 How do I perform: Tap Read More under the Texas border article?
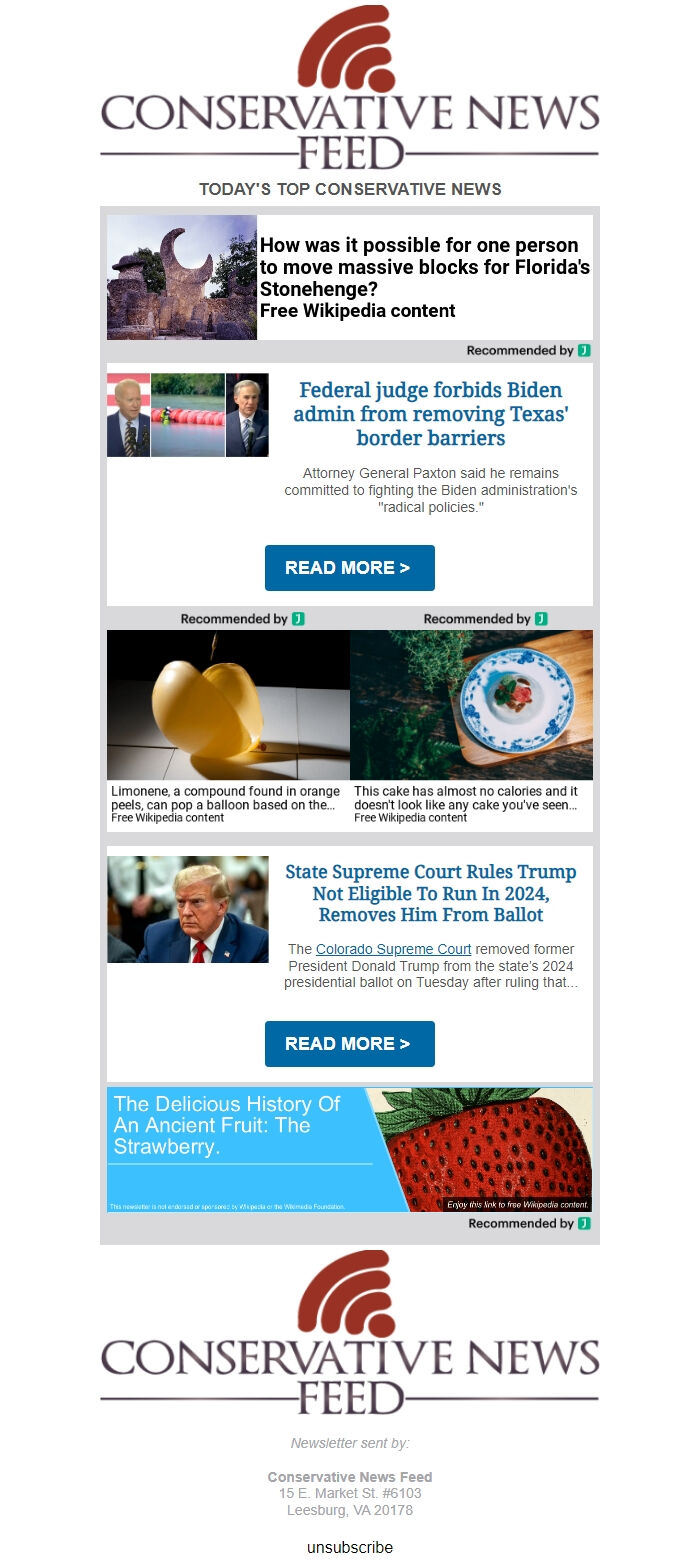pos(349,568)
